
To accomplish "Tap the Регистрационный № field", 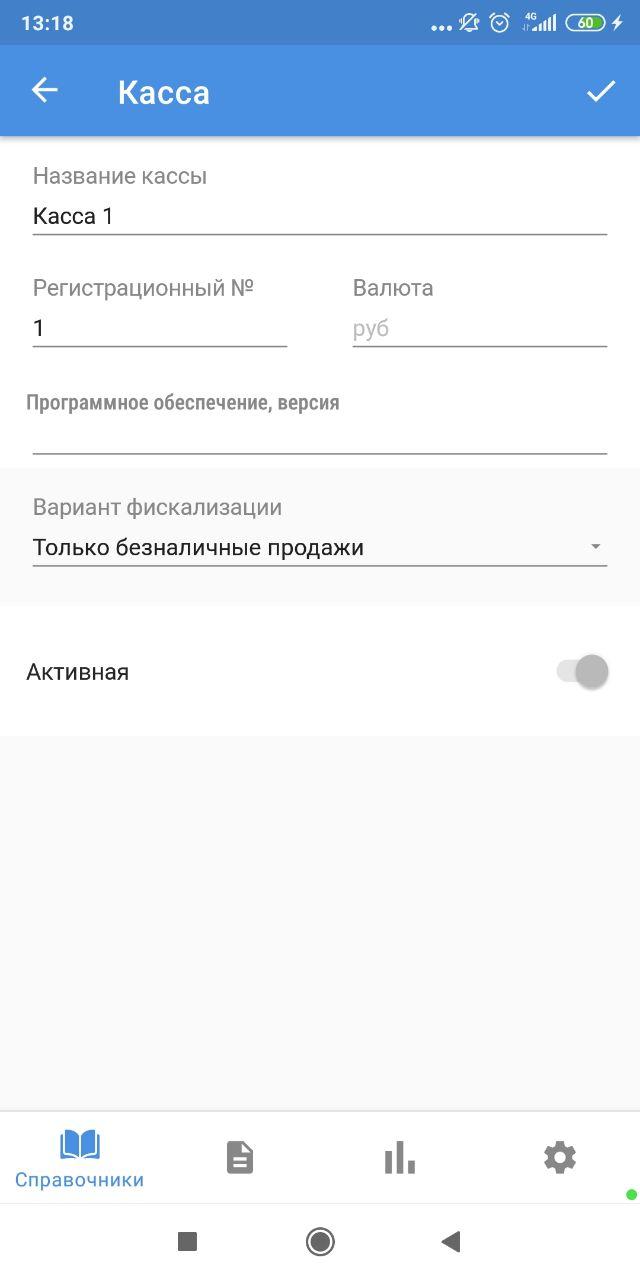I will (160, 328).
